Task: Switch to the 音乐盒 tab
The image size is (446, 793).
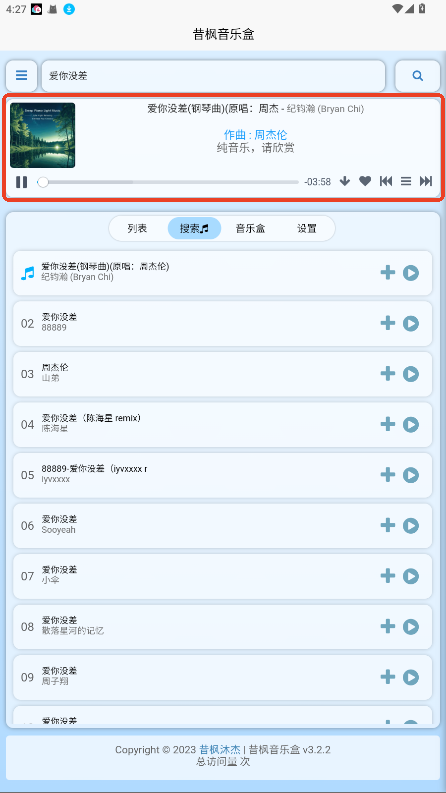Action: click(x=250, y=229)
